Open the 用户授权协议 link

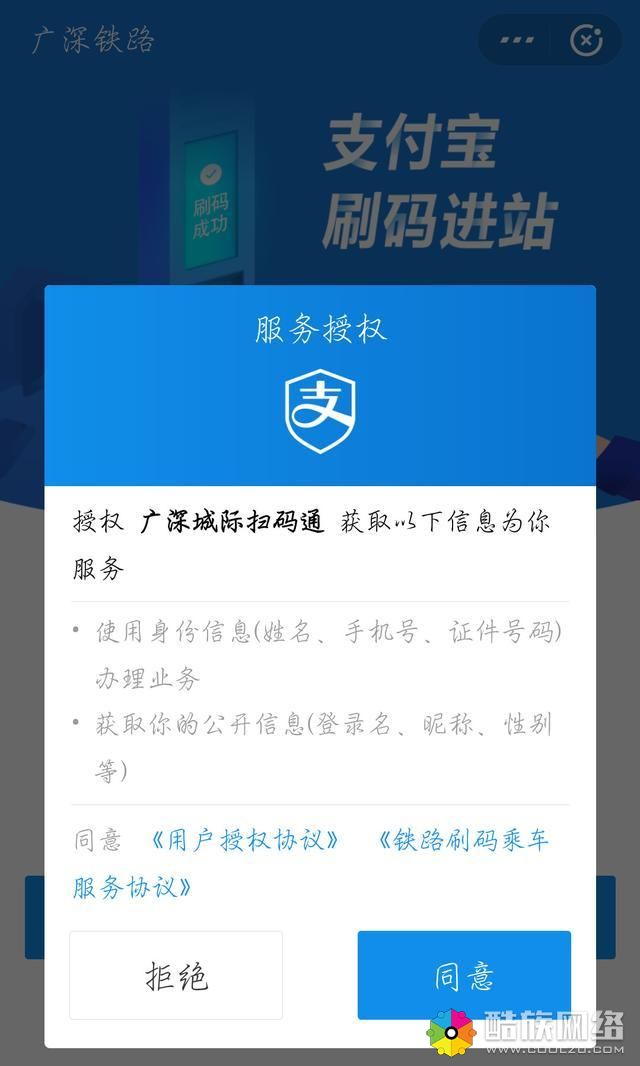[244, 839]
